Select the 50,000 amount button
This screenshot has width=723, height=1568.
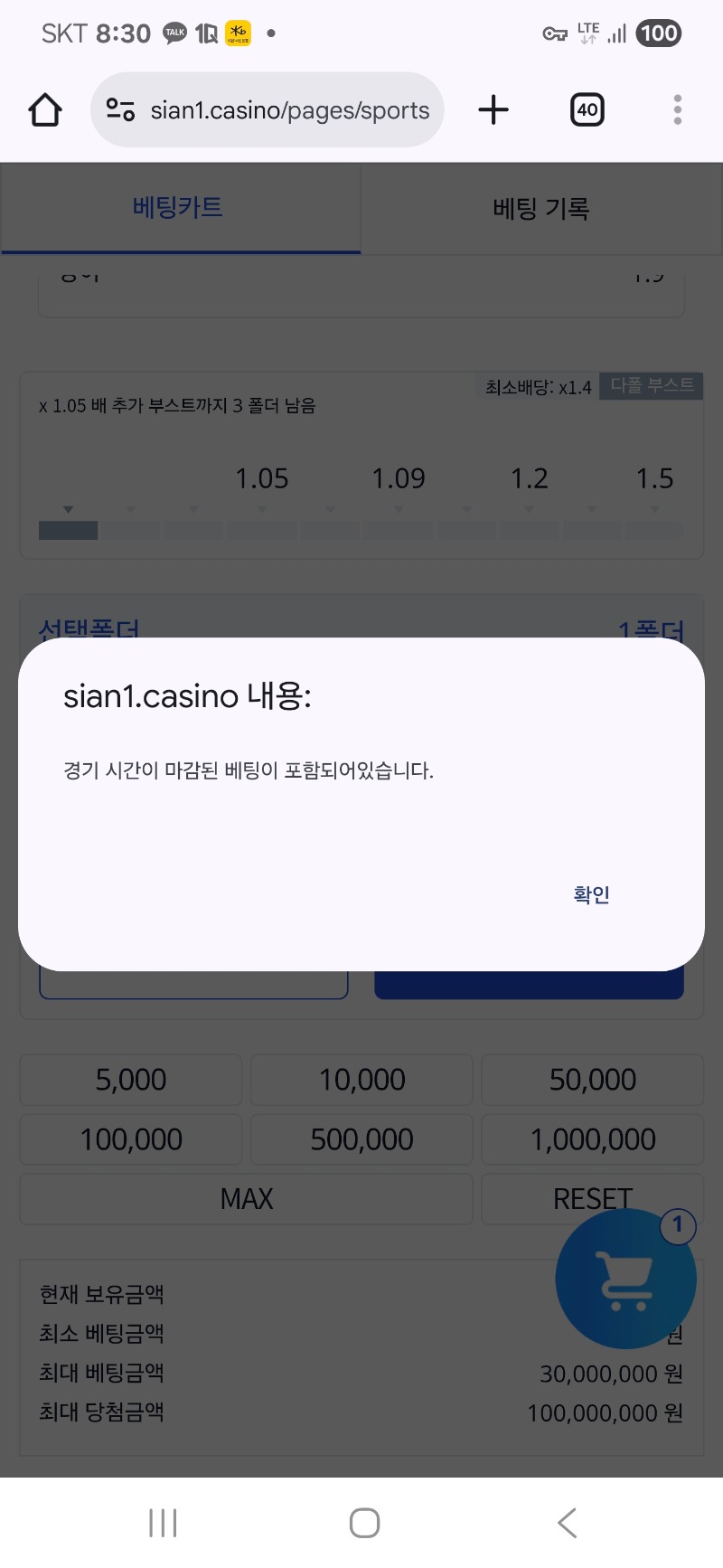[593, 1080]
